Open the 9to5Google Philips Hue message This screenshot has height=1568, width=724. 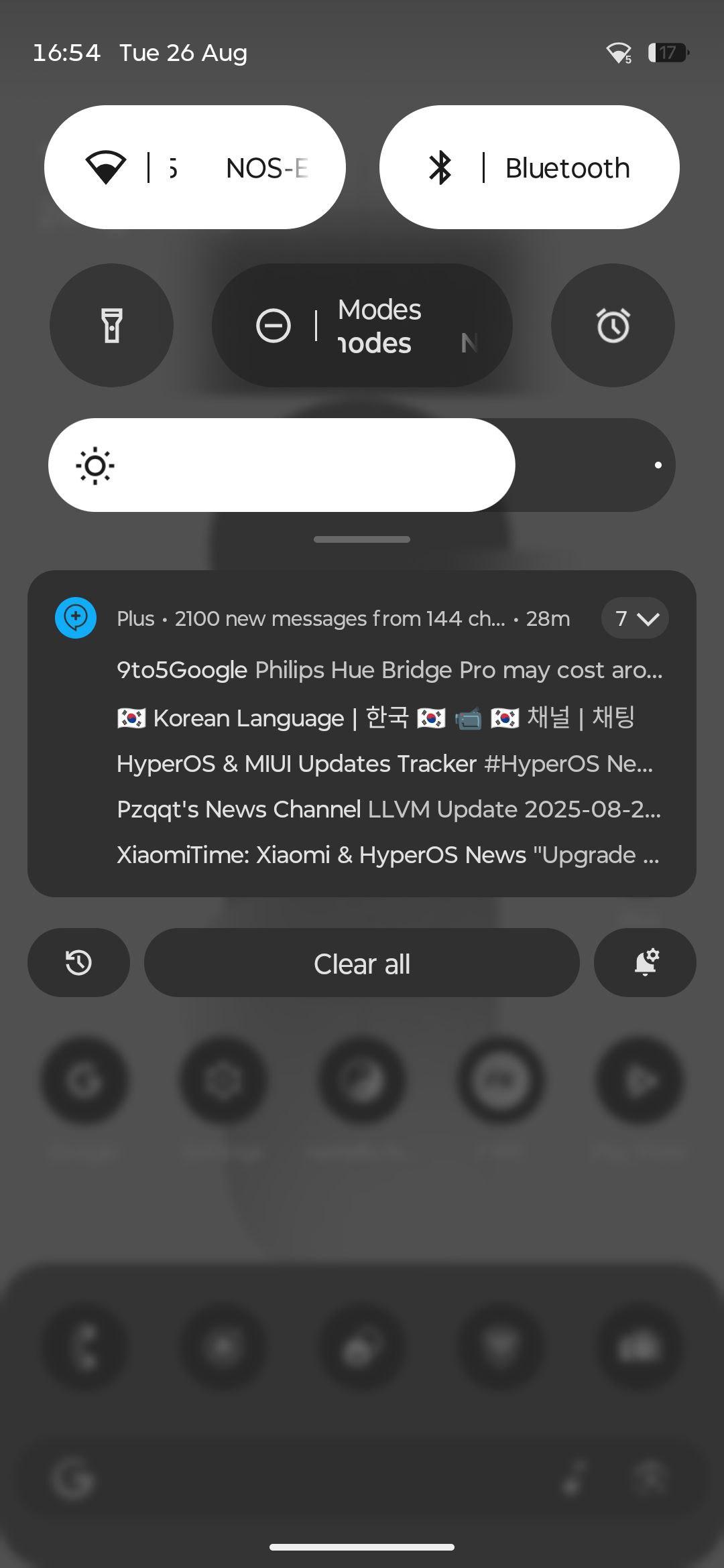(389, 670)
